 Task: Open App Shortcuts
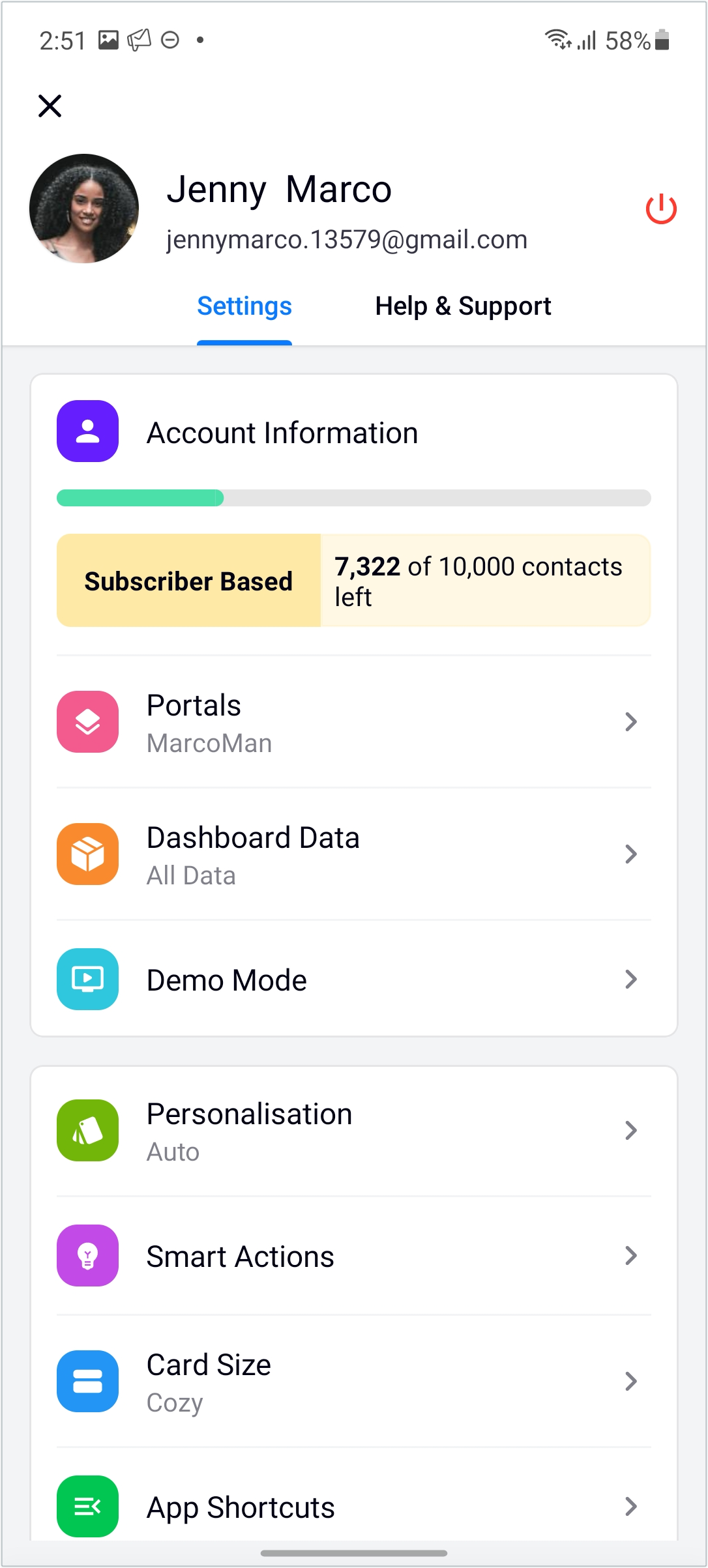click(353, 1507)
